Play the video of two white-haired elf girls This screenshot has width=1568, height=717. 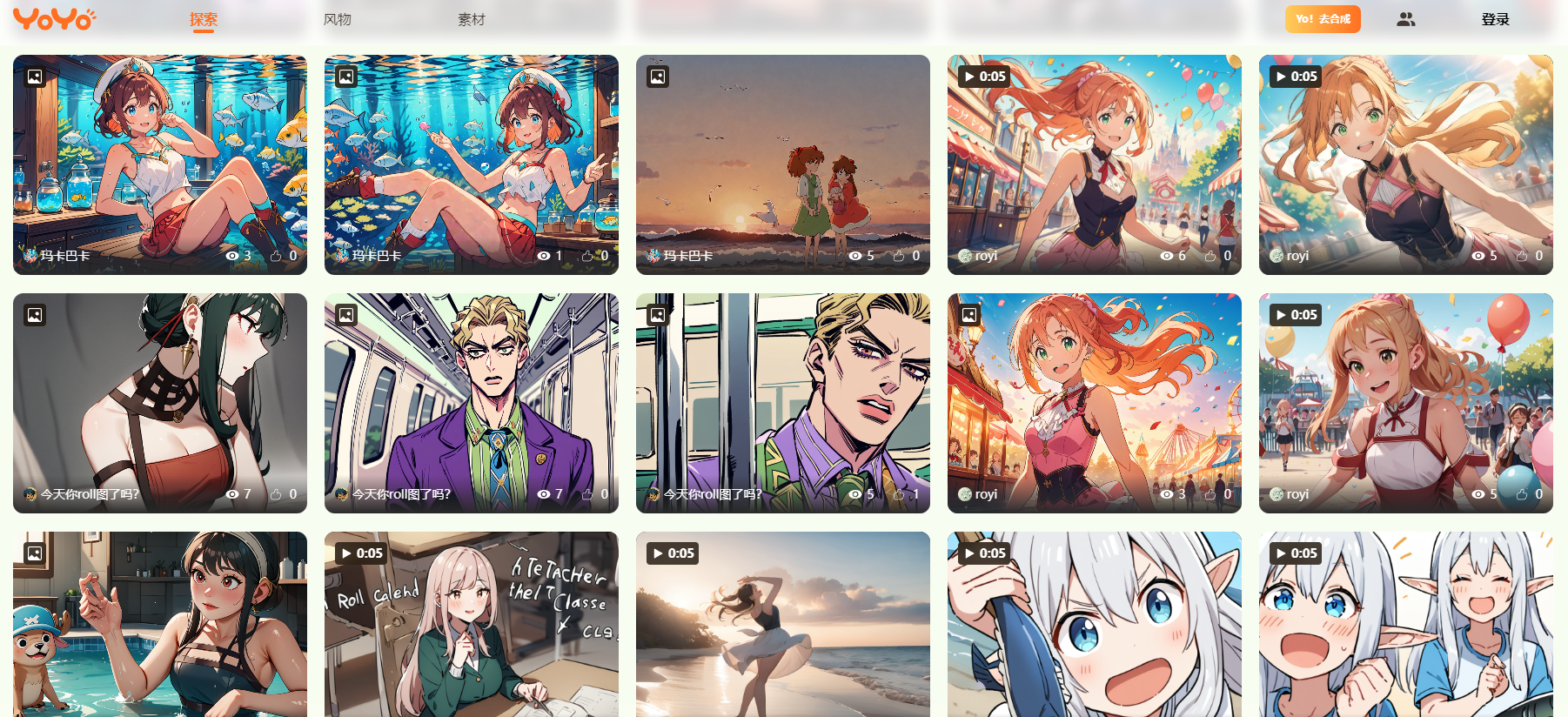(1405, 627)
